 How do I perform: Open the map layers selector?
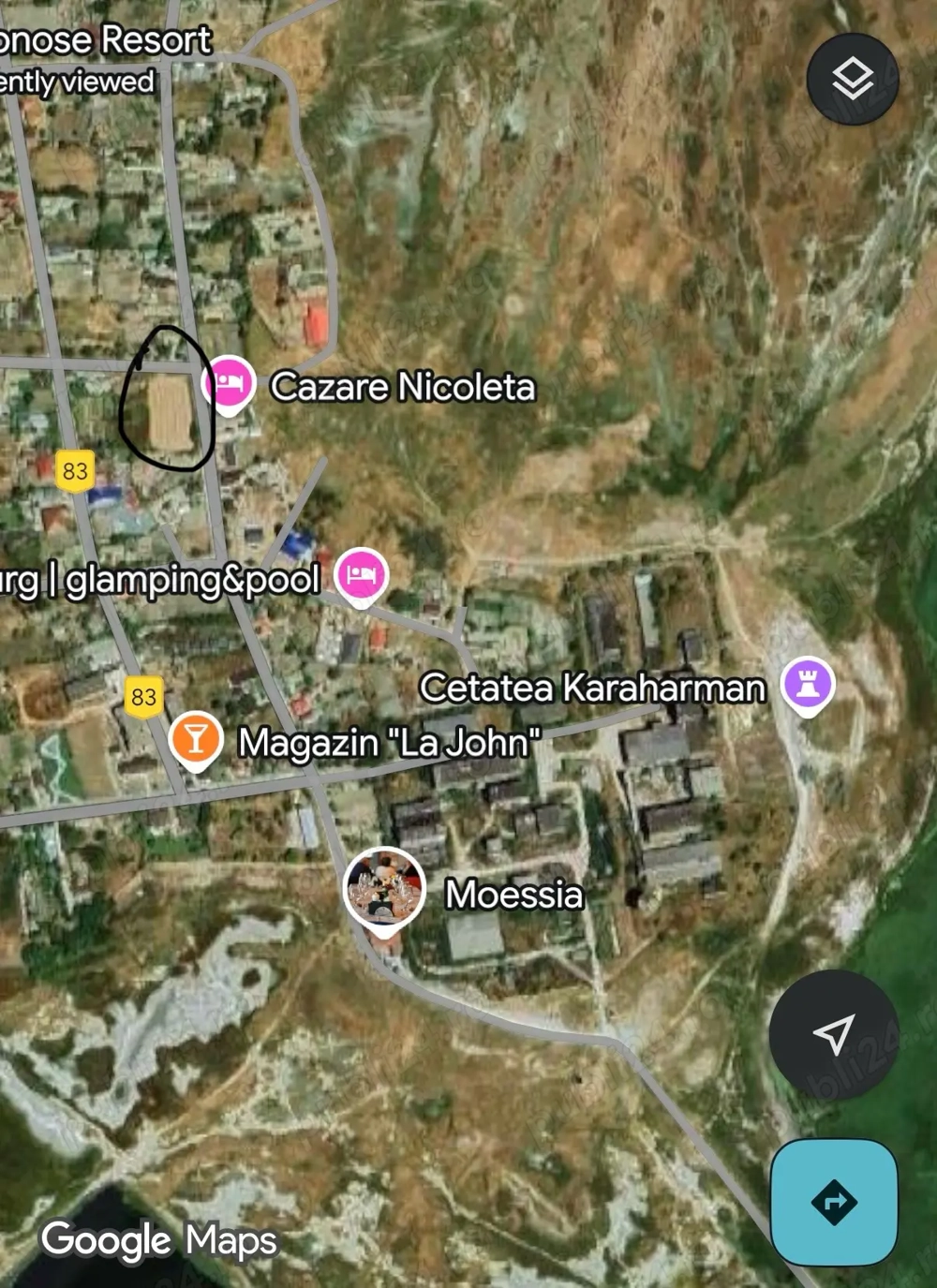[x=852, y=80]
